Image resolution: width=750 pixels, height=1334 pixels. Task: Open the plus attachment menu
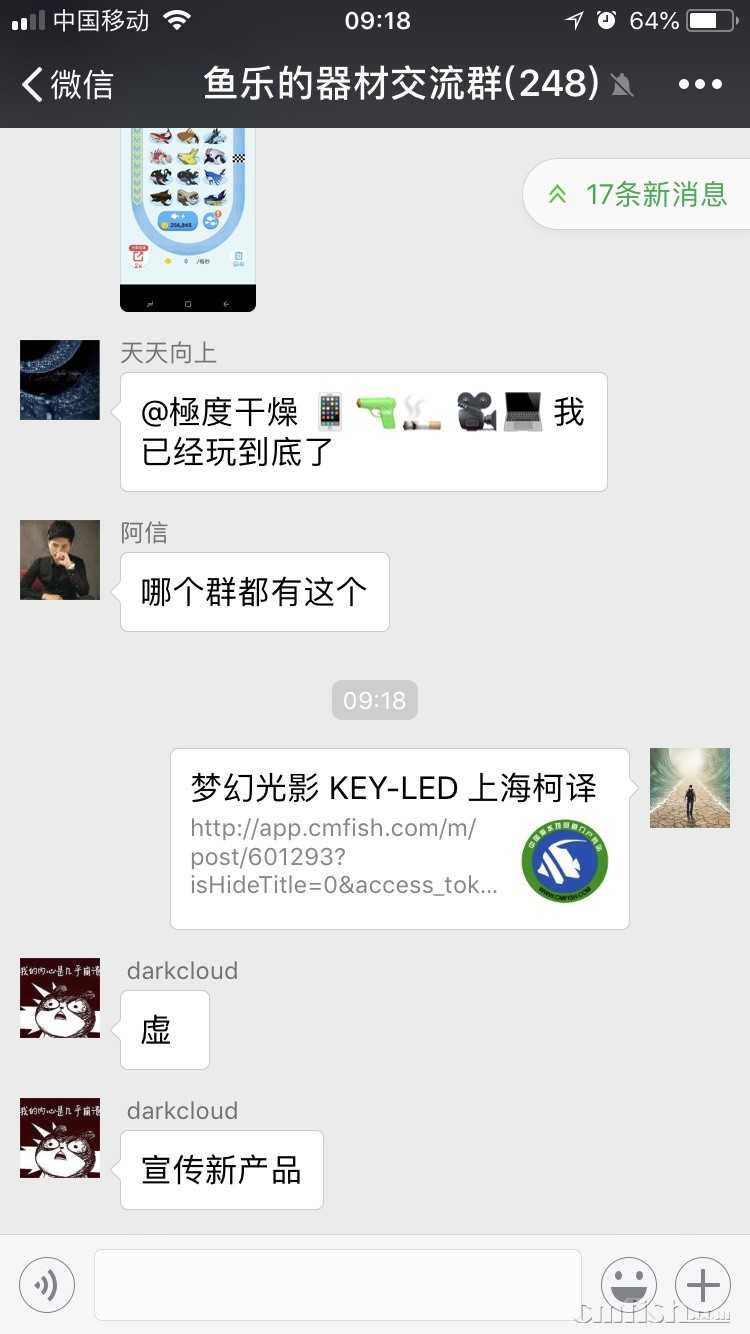click(x=703, y=1285)
